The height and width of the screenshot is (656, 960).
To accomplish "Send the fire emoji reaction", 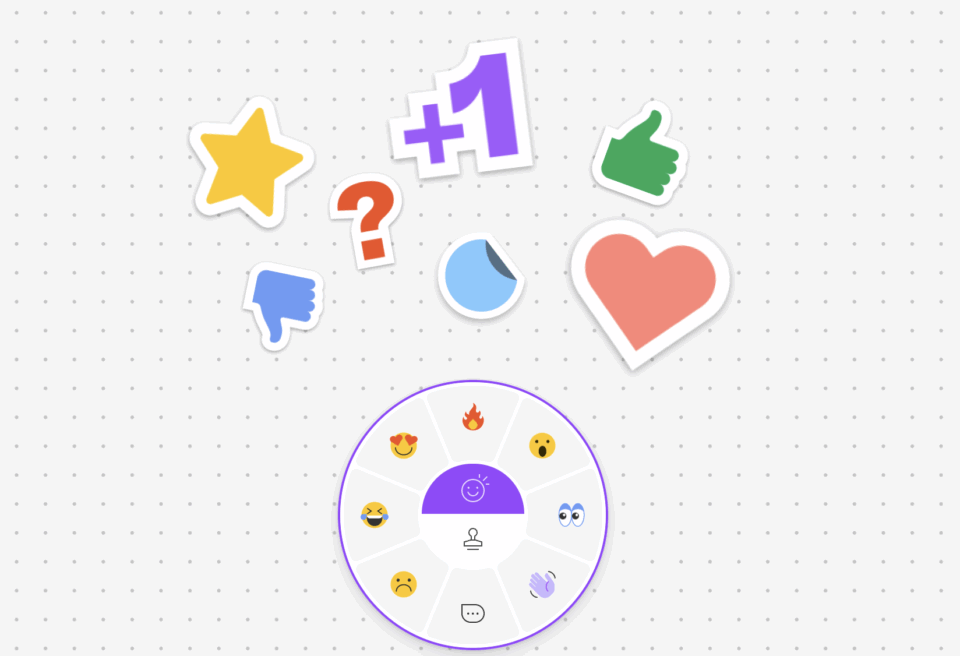I will click(x=473, y=416).
